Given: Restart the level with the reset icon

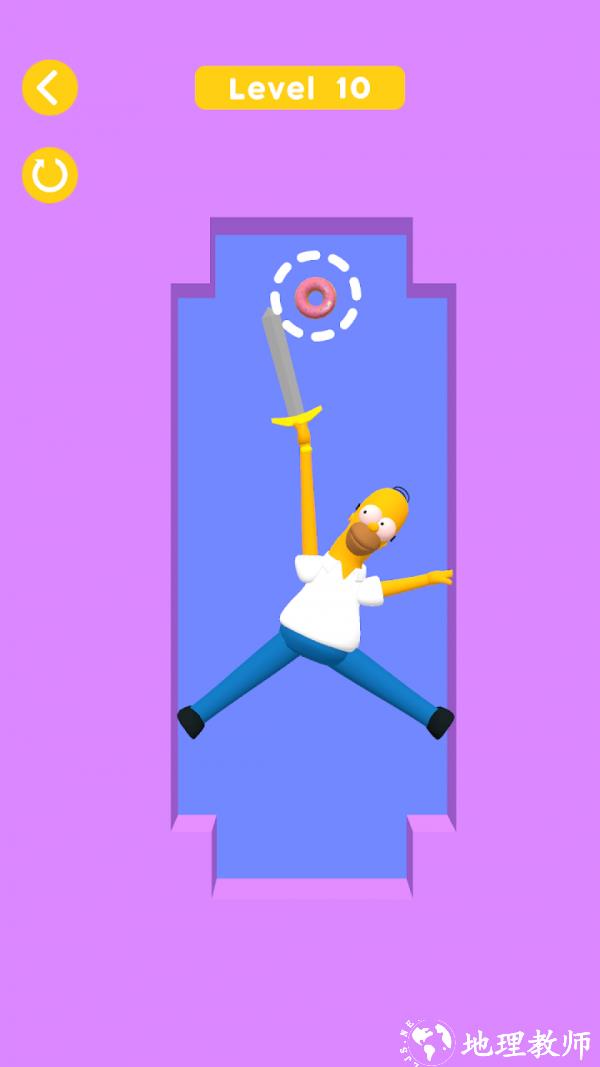Looking at the screenshot, I should pos(50,175).
